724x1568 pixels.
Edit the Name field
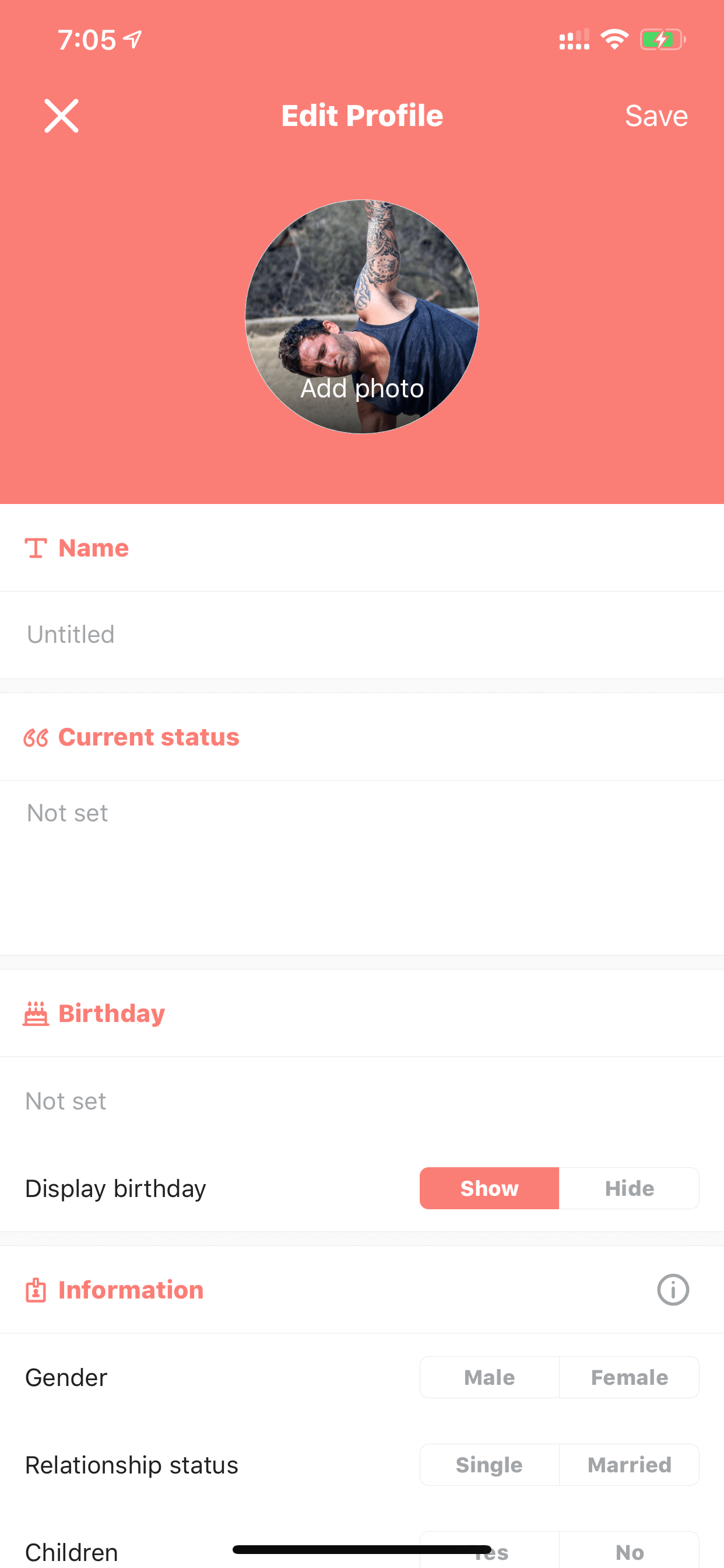pyautogui.click(x=362, y=635)
